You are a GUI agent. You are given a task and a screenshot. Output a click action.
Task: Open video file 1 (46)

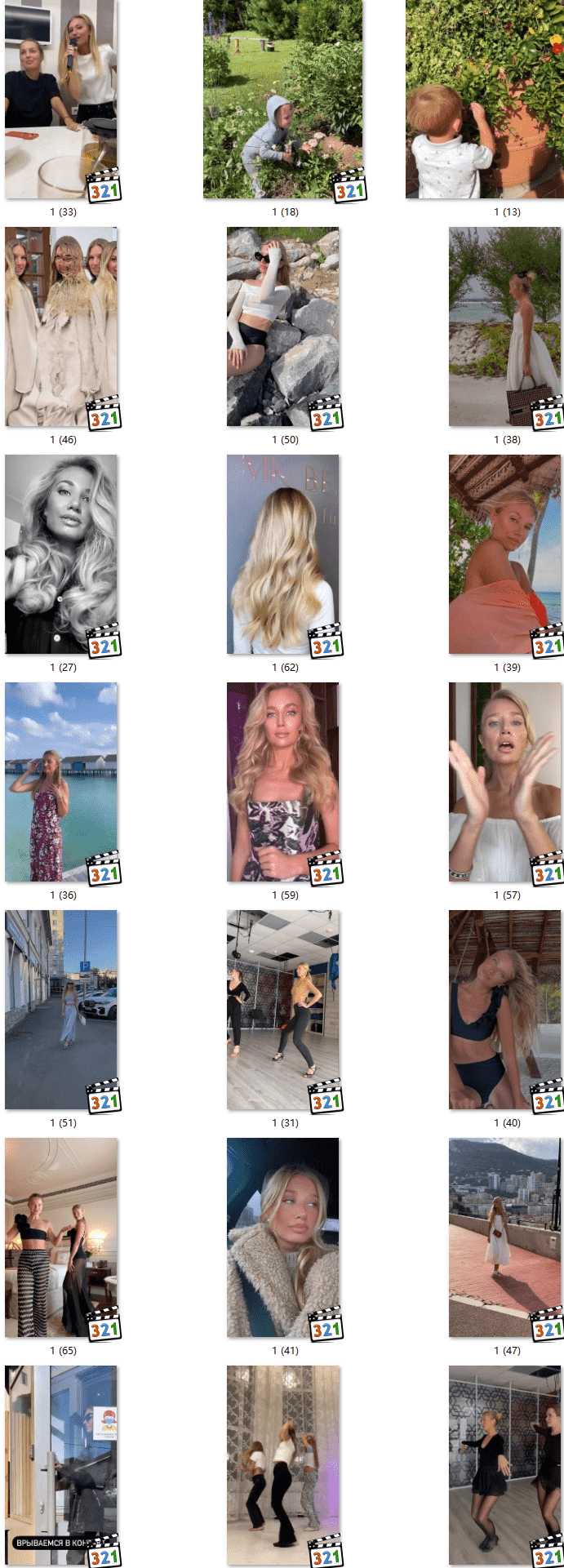61,326
